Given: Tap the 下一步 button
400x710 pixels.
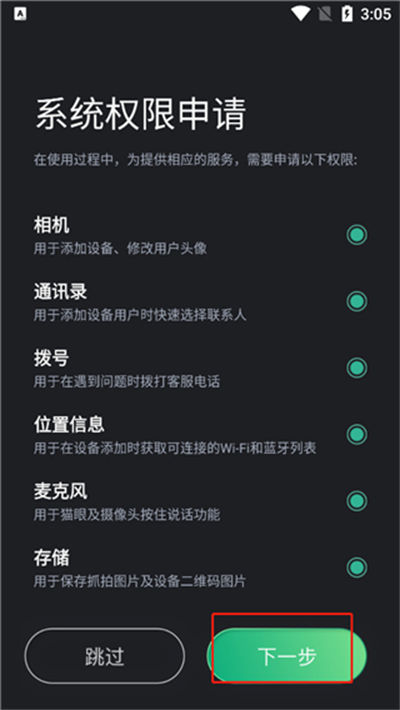Looking at the screenshot, I should [x=286, y=655].
